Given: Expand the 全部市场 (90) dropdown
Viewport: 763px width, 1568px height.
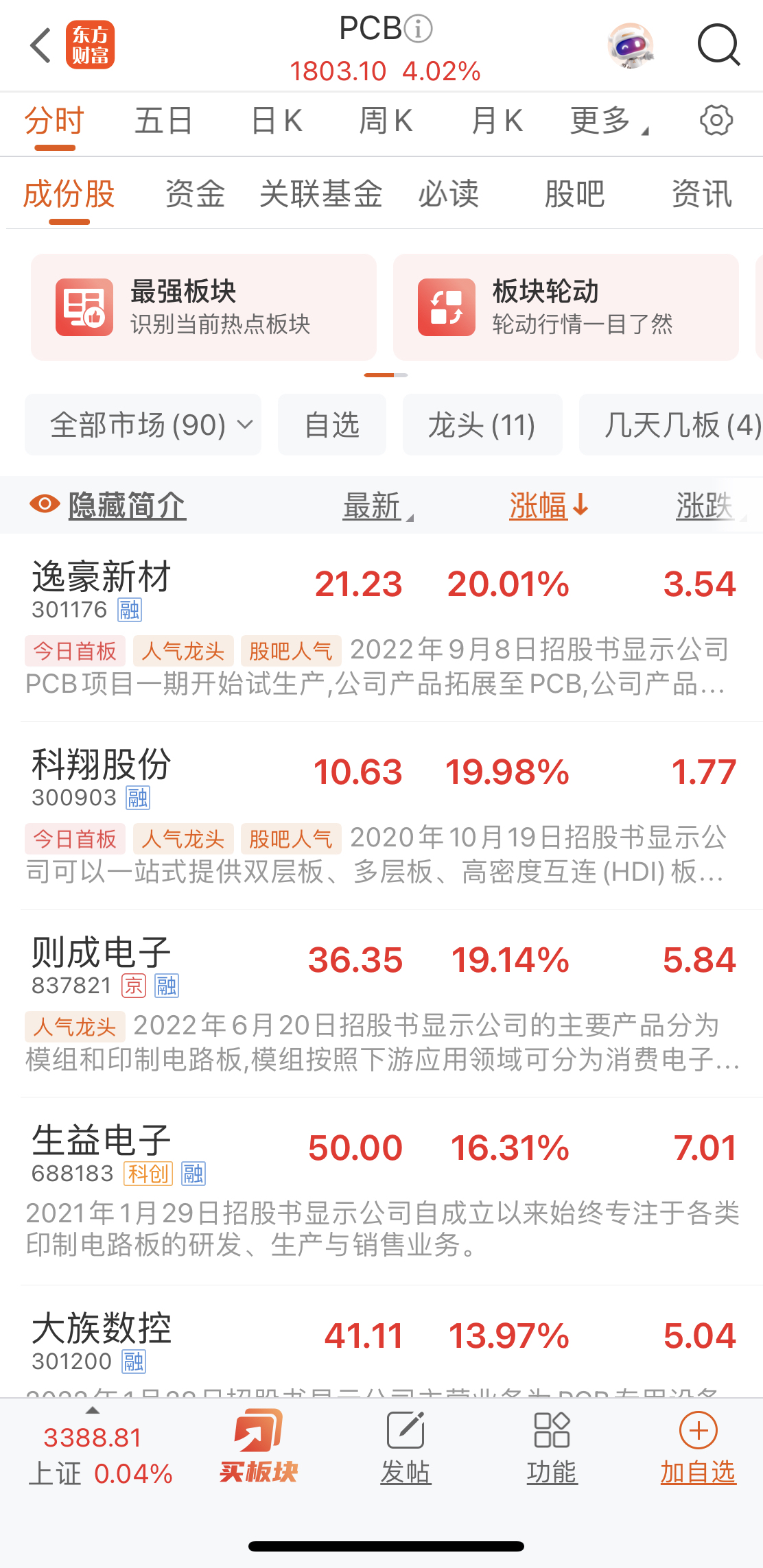Looking at the screenshot, I should point(143,425).
